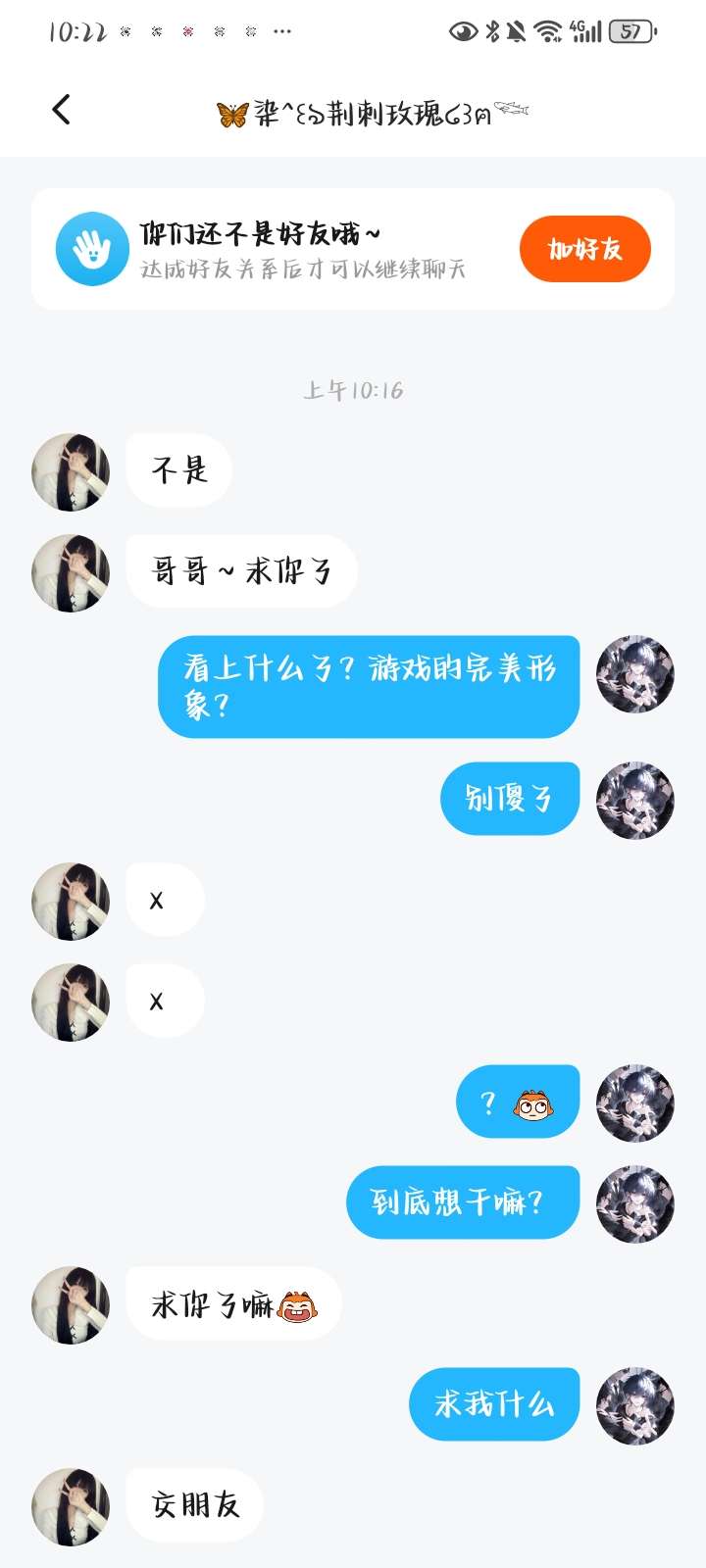Open my avatar next to 求我什么

click(635, 1405)
